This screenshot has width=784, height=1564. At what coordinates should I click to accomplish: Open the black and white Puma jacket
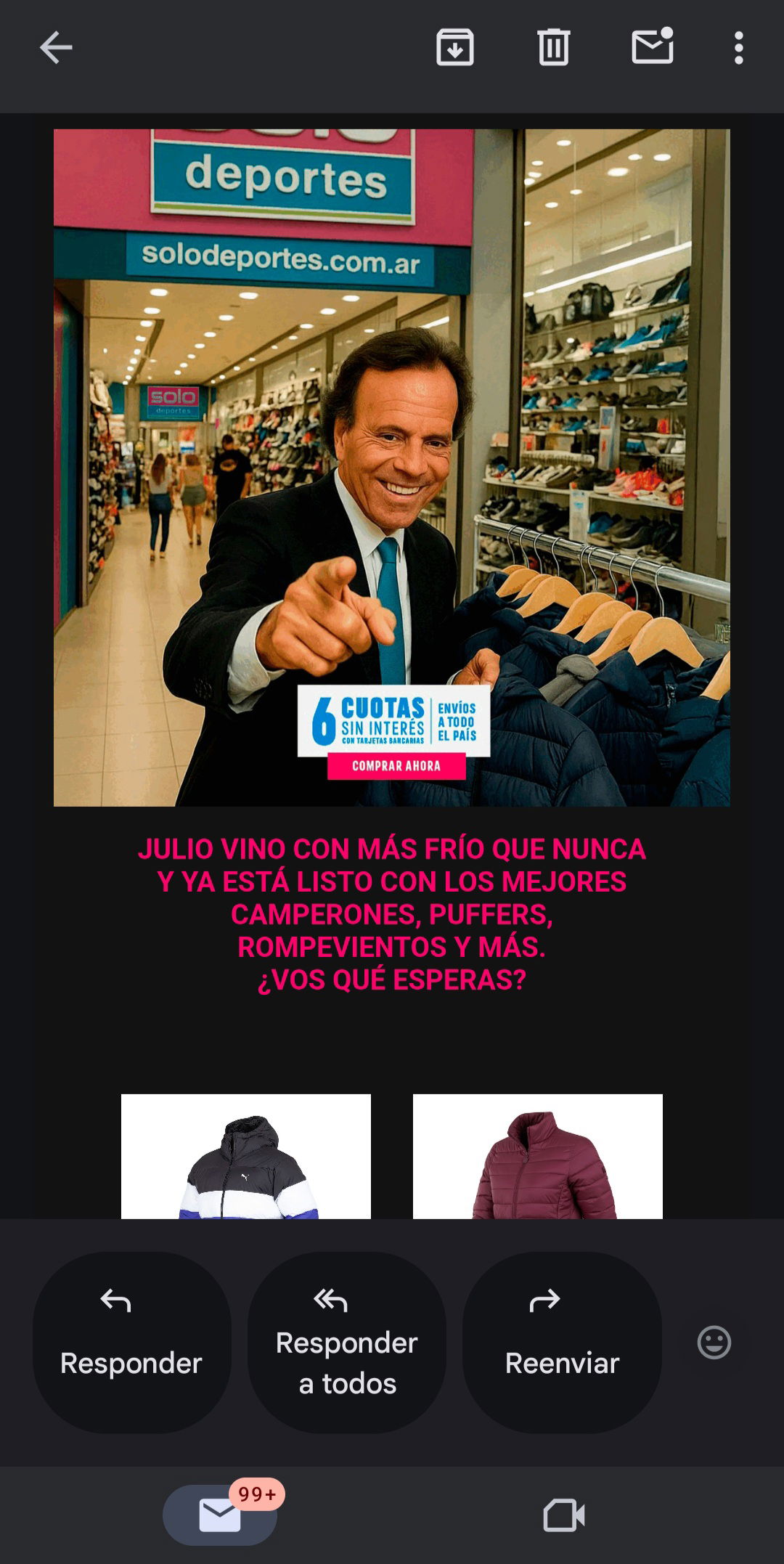[246, 1156]
